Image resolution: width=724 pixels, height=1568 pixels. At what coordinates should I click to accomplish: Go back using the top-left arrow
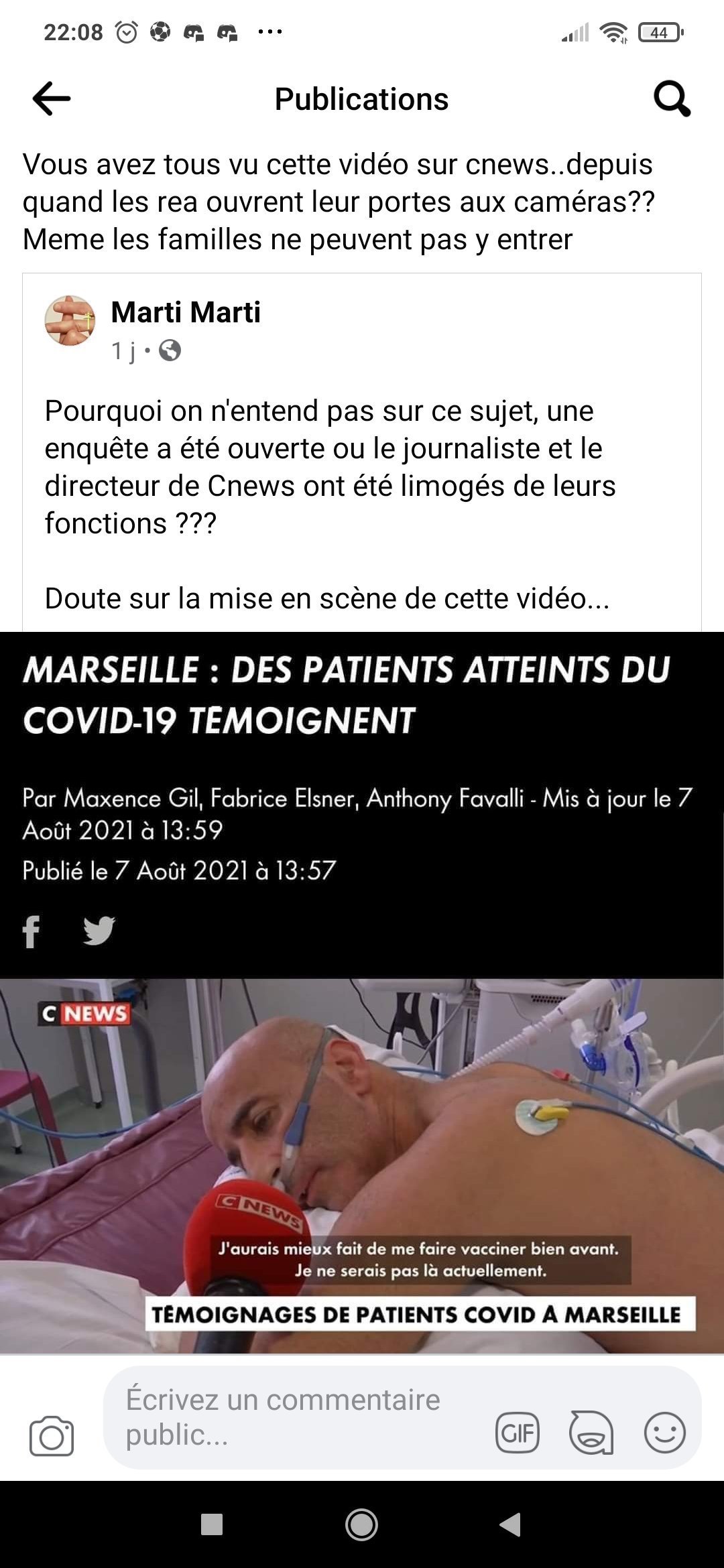click(x=52, y=99)
